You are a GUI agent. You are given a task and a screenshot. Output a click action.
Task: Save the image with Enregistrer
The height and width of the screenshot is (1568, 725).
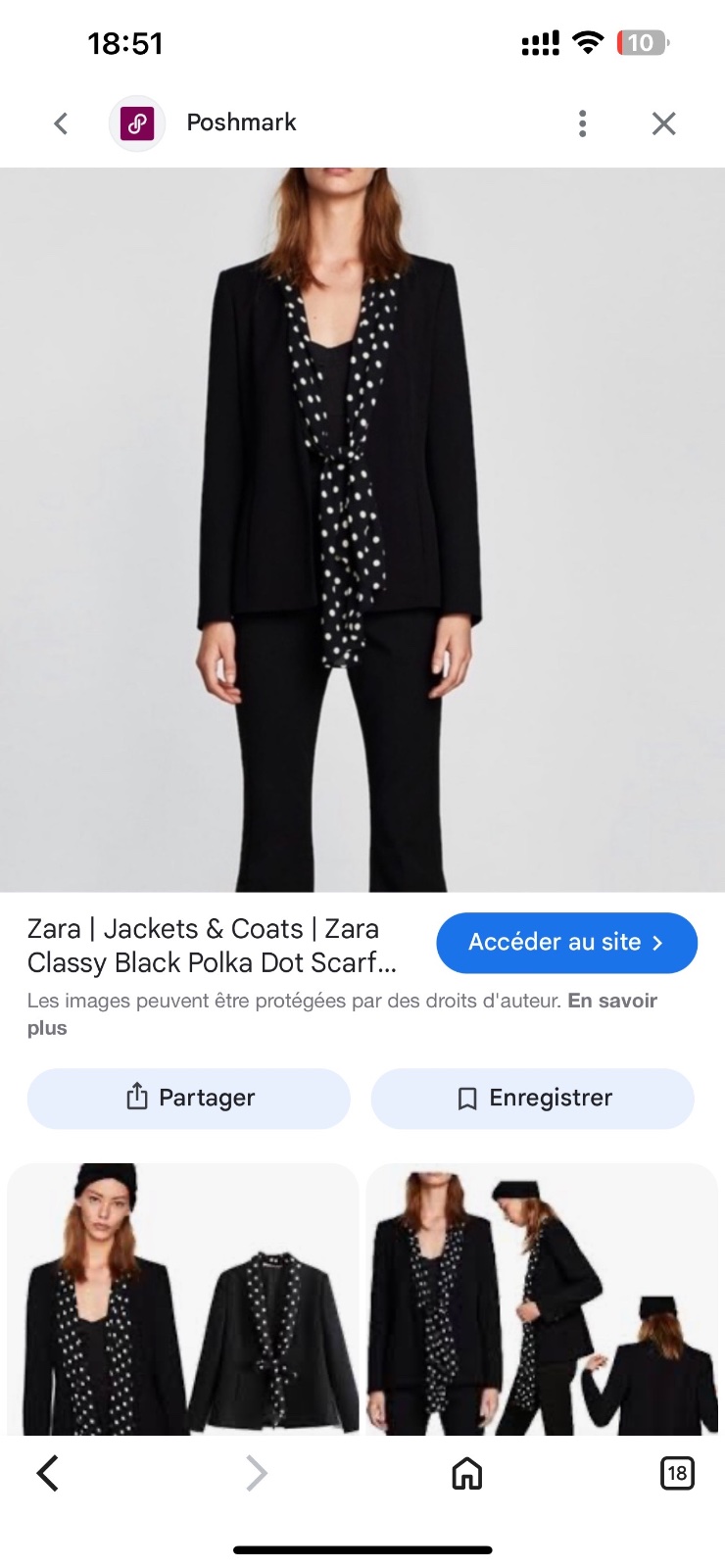(533, 1098)
